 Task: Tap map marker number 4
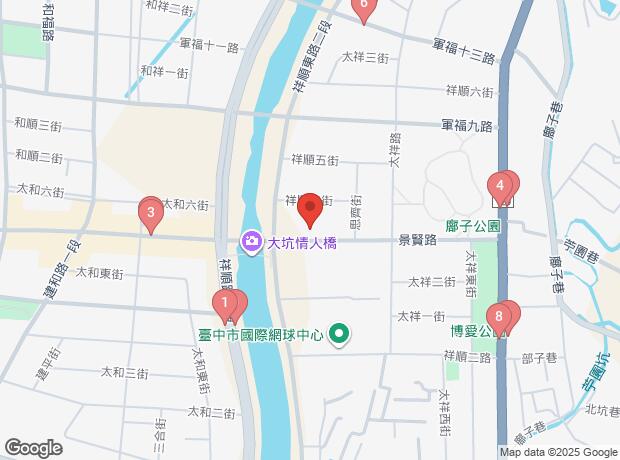coord(499,186)
